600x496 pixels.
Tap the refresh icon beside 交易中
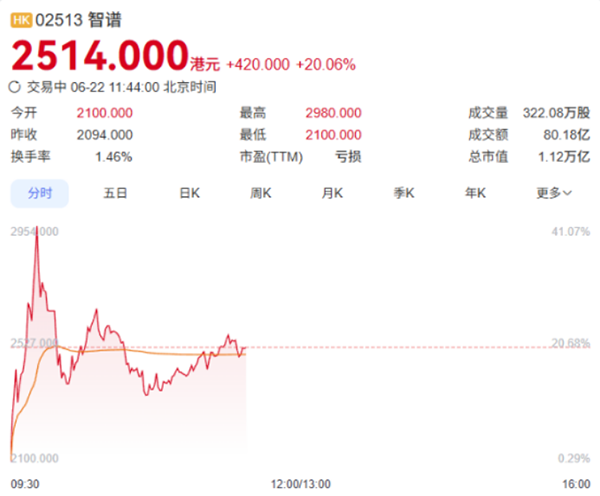coord(15,87)
